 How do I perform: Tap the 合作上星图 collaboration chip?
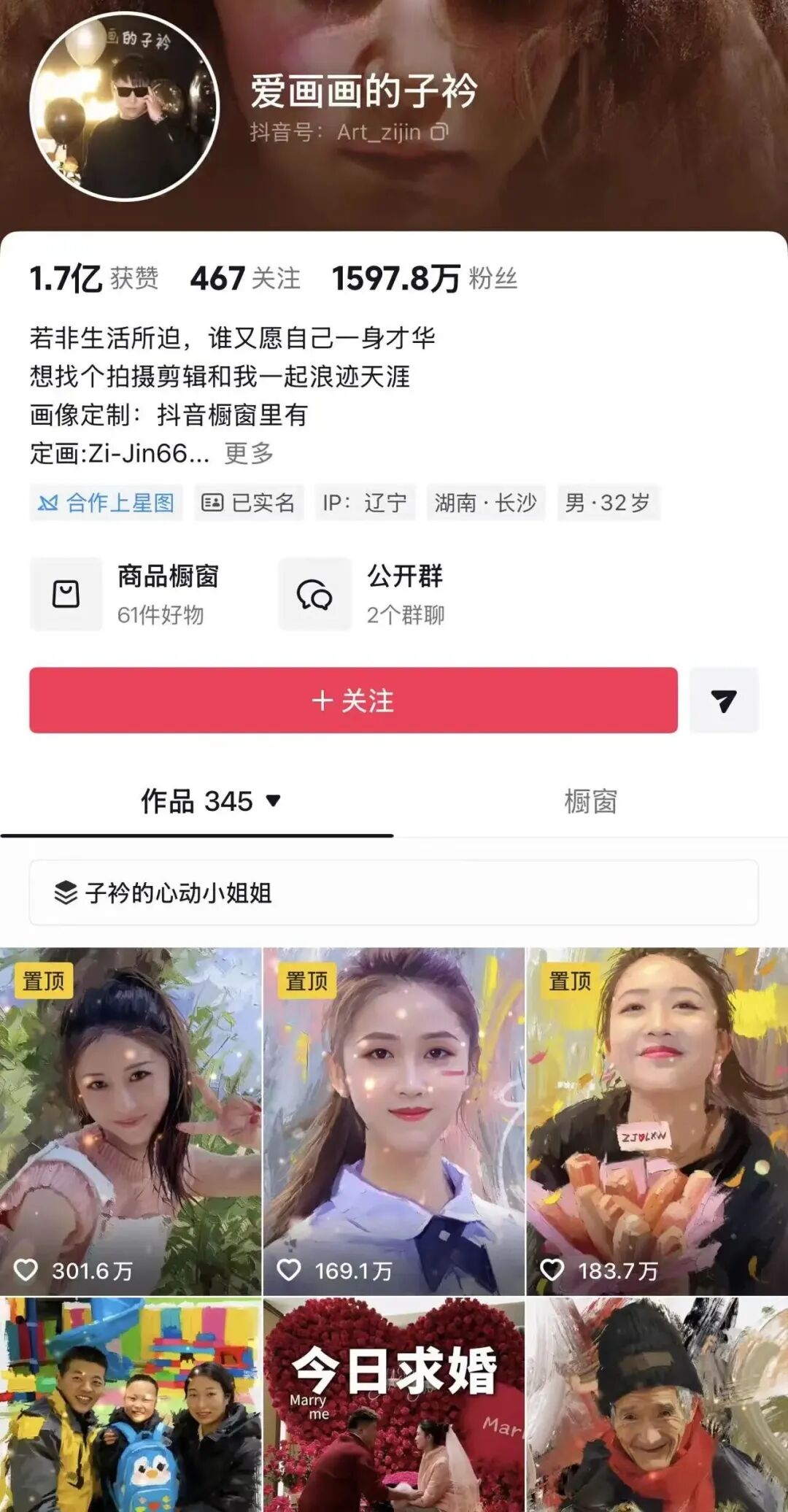click(x=107, y=503)
